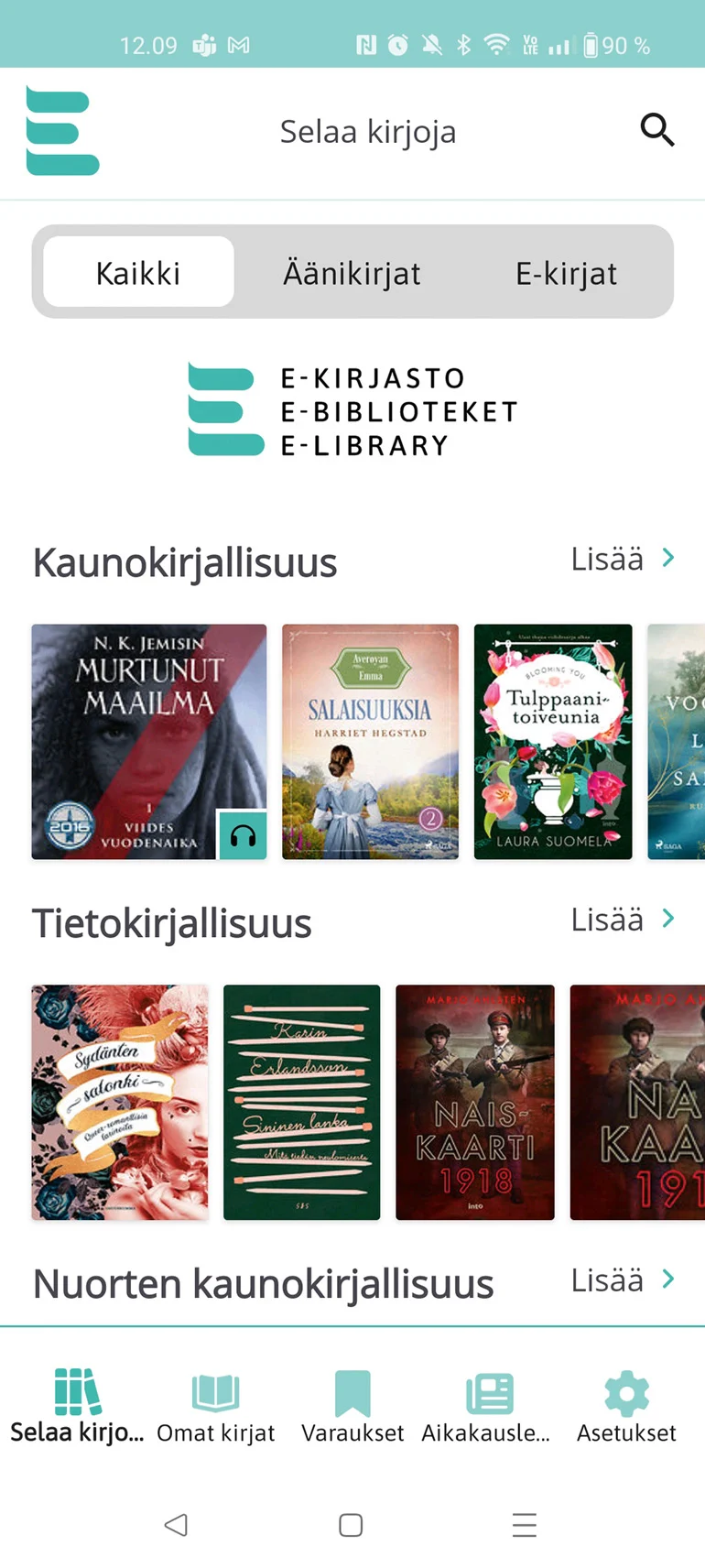Select the Selaa kirjoja tab
The width and height of the screenshot is (705, 1568).
[x=78, y=1407]
